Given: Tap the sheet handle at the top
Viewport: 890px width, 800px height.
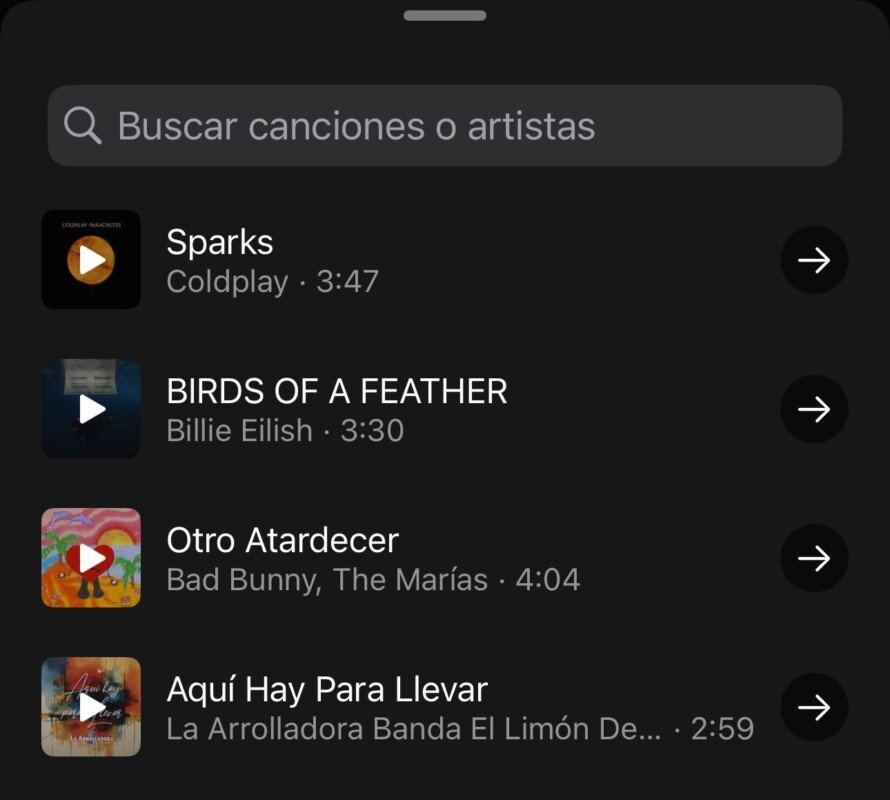Looking at the screenshot, I should point(445,16).
